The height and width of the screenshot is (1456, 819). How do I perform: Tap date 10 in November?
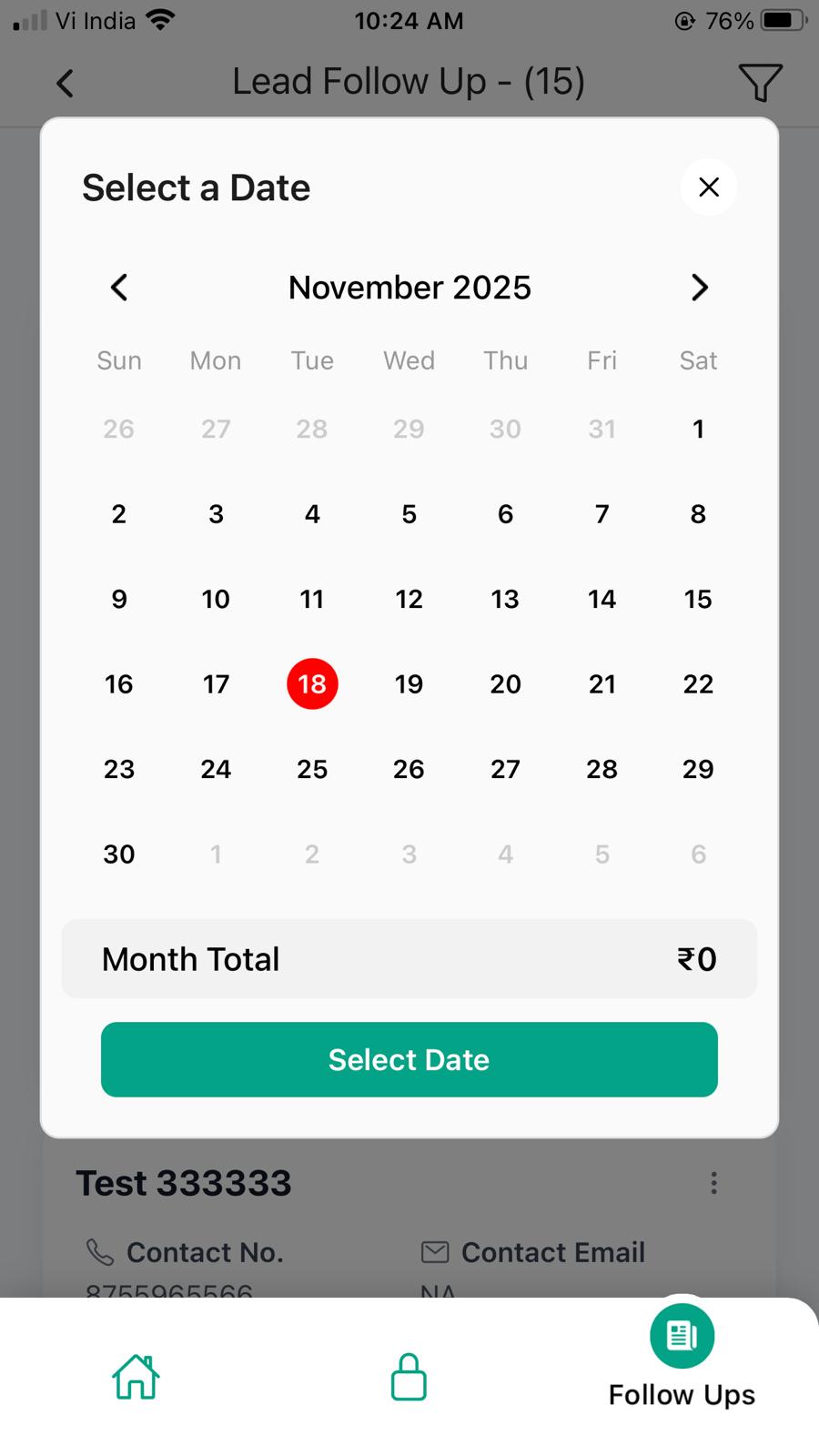[216, 599]
